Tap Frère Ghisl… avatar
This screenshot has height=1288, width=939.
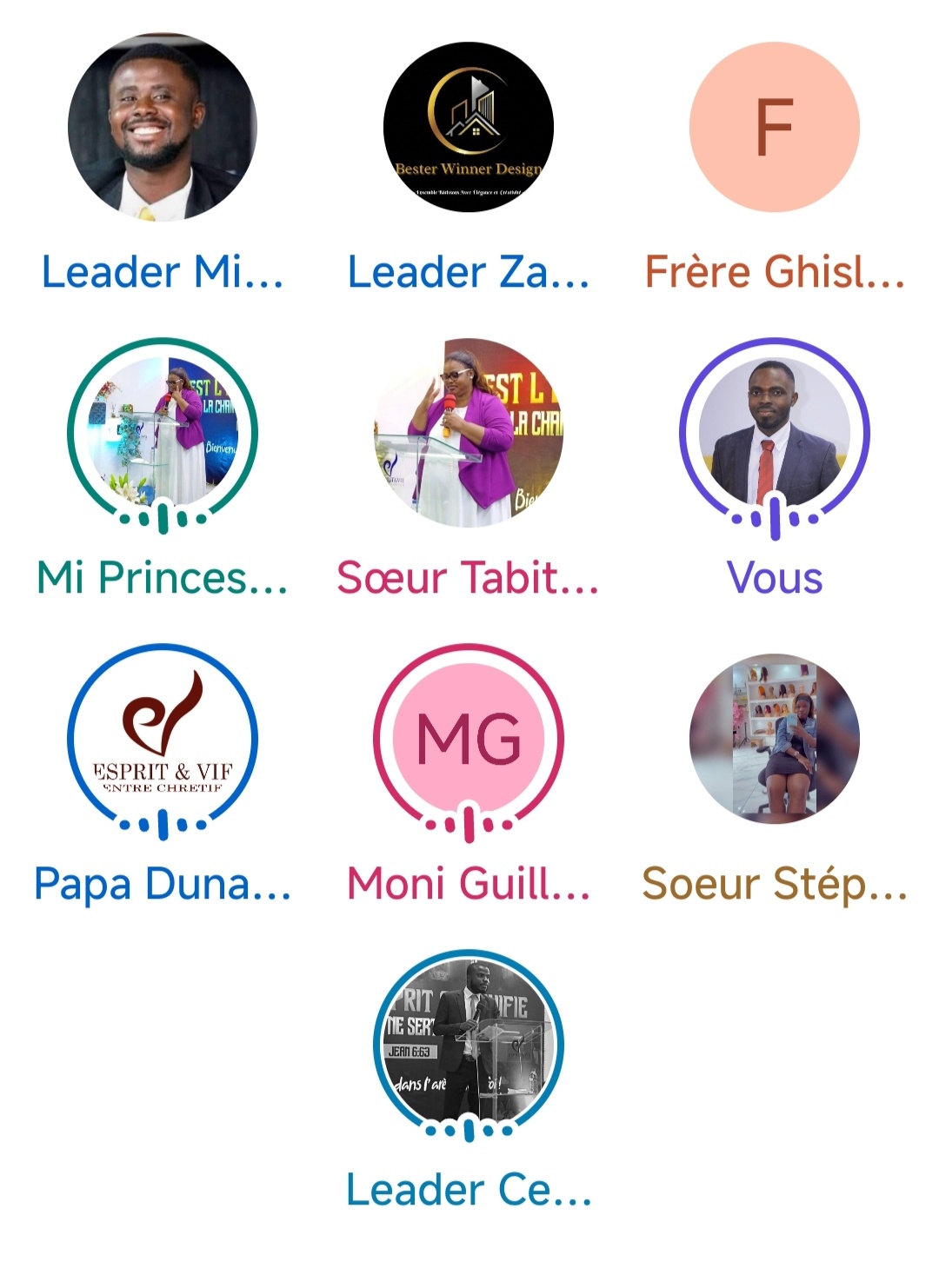click(x=775, y=128)
